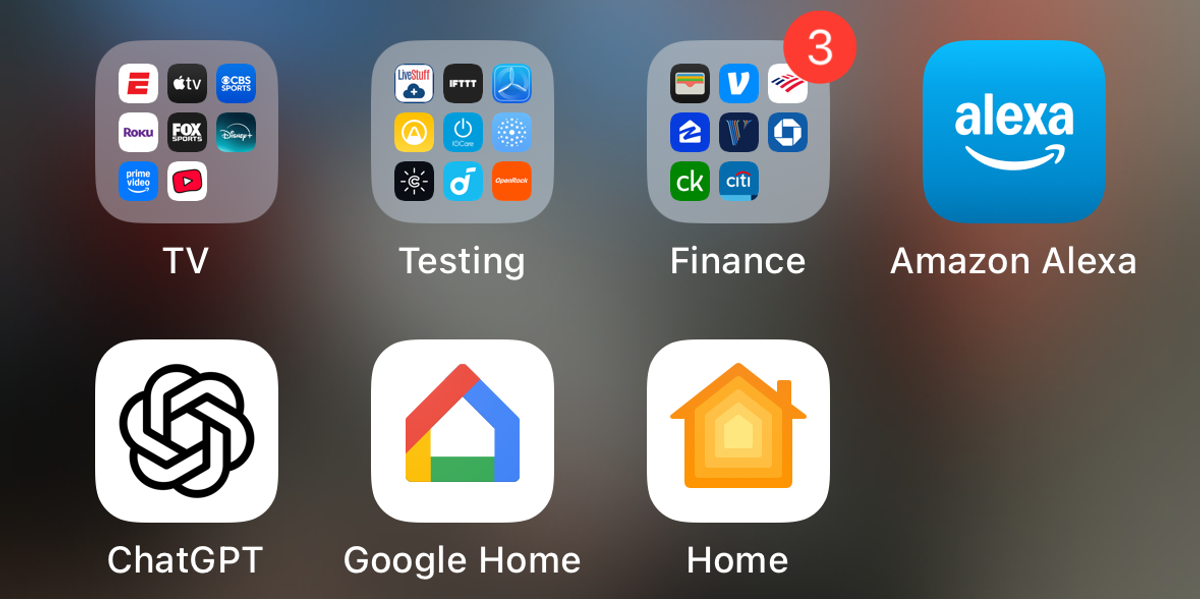This screenshot has width=1200, height=599.
Task: Open the Apple Home app
Action: tap(738, 431)
